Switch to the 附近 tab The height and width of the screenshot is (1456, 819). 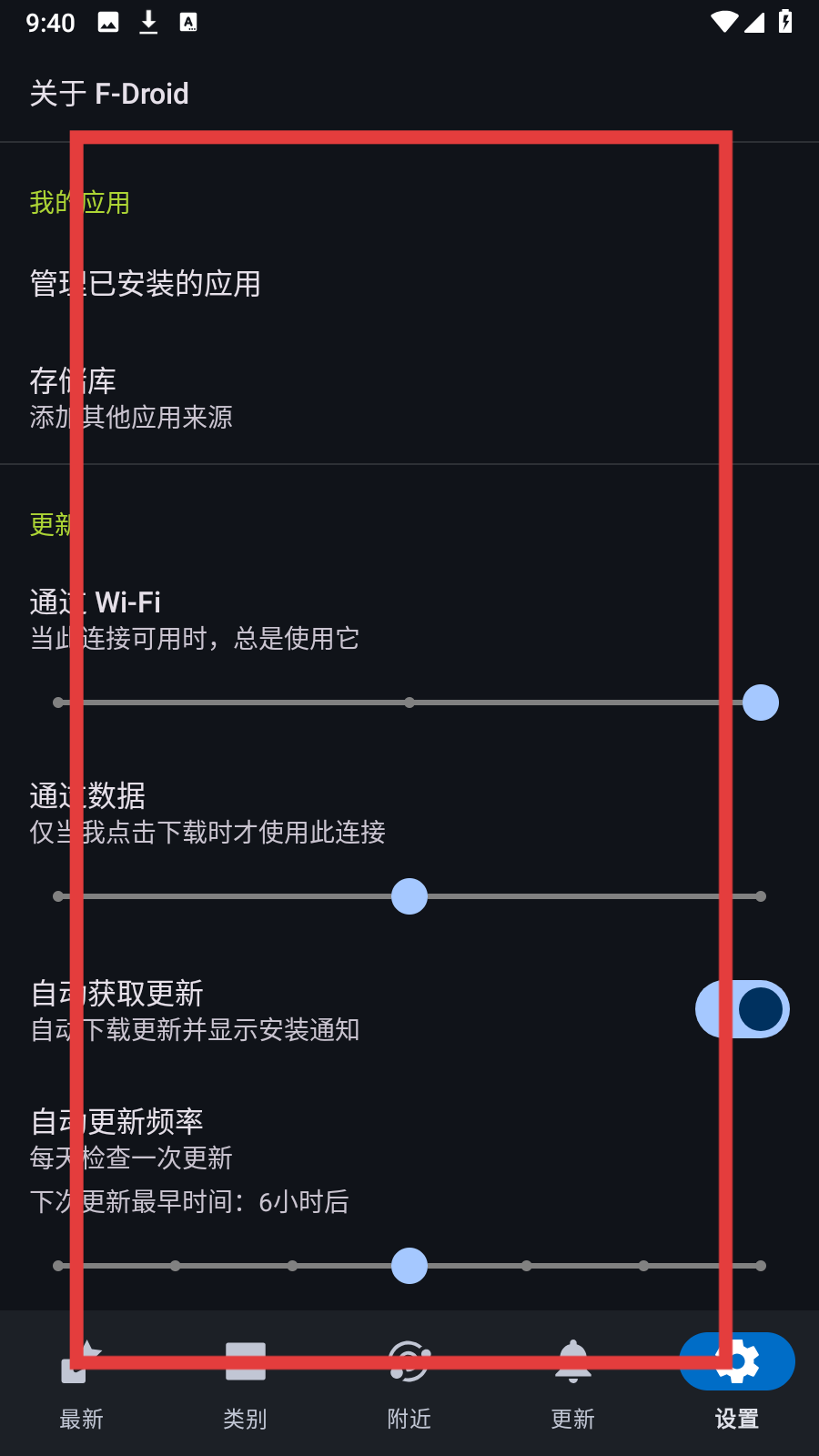[x=409, y=1383]
